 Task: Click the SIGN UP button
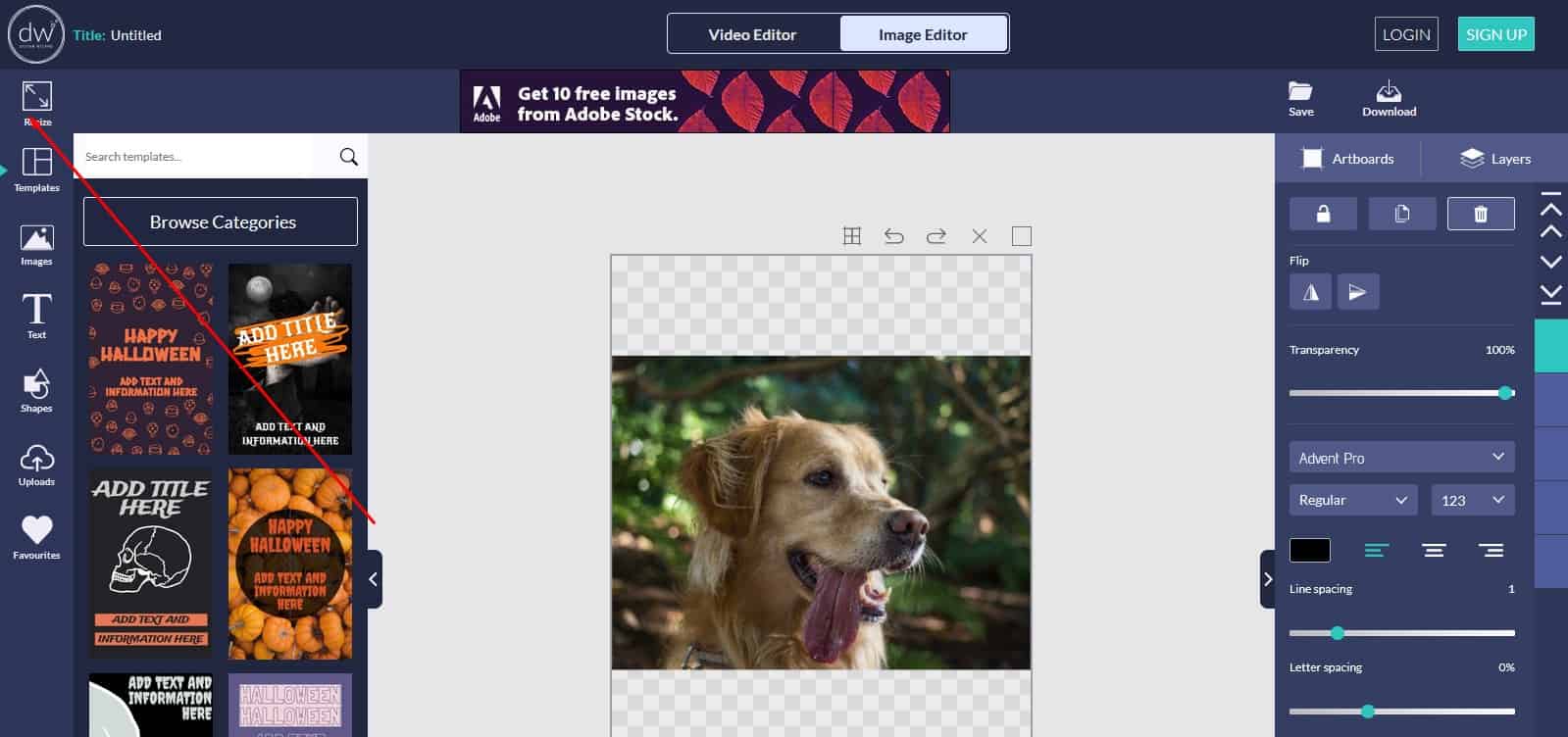[1495, 34]
